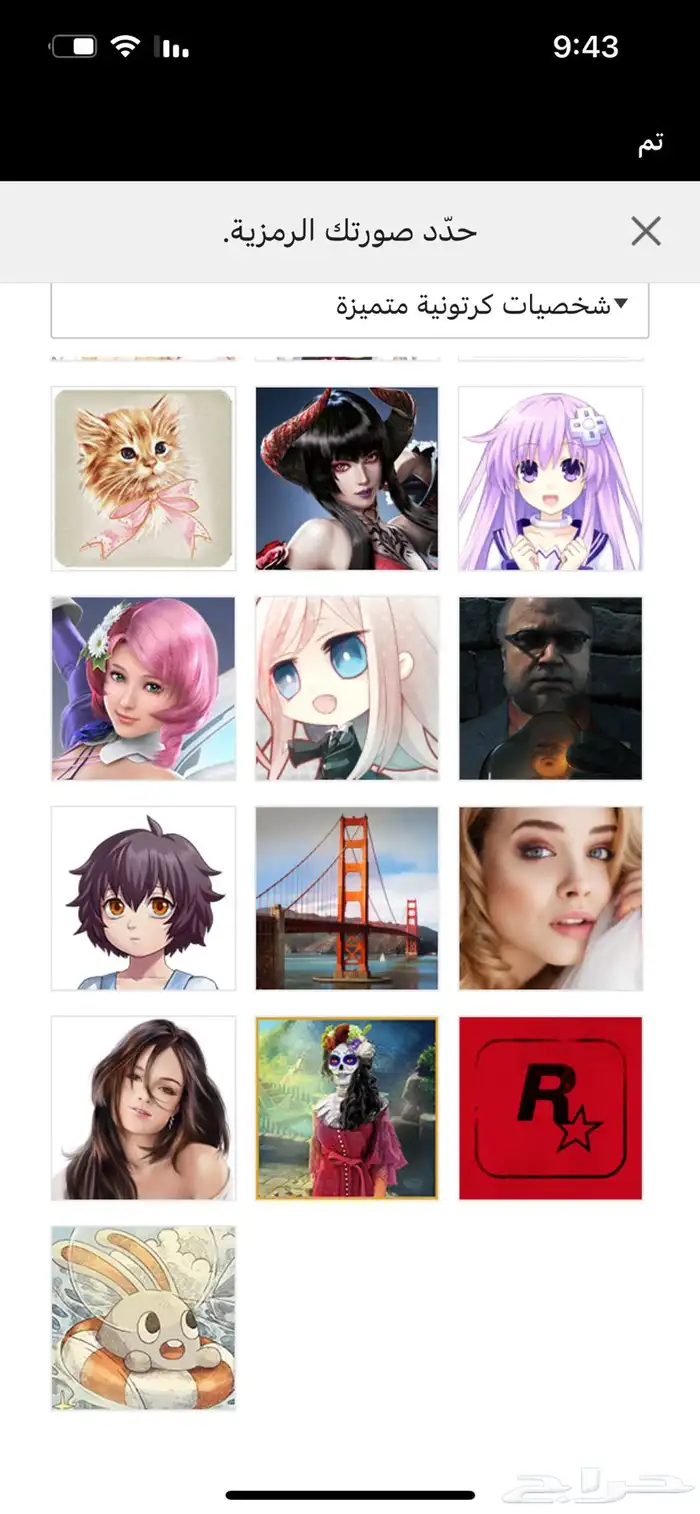This screenshot has width=700, height=1514.
Task: Choose the Golden Gate Bridge avatar
Action: coord(347,899)
